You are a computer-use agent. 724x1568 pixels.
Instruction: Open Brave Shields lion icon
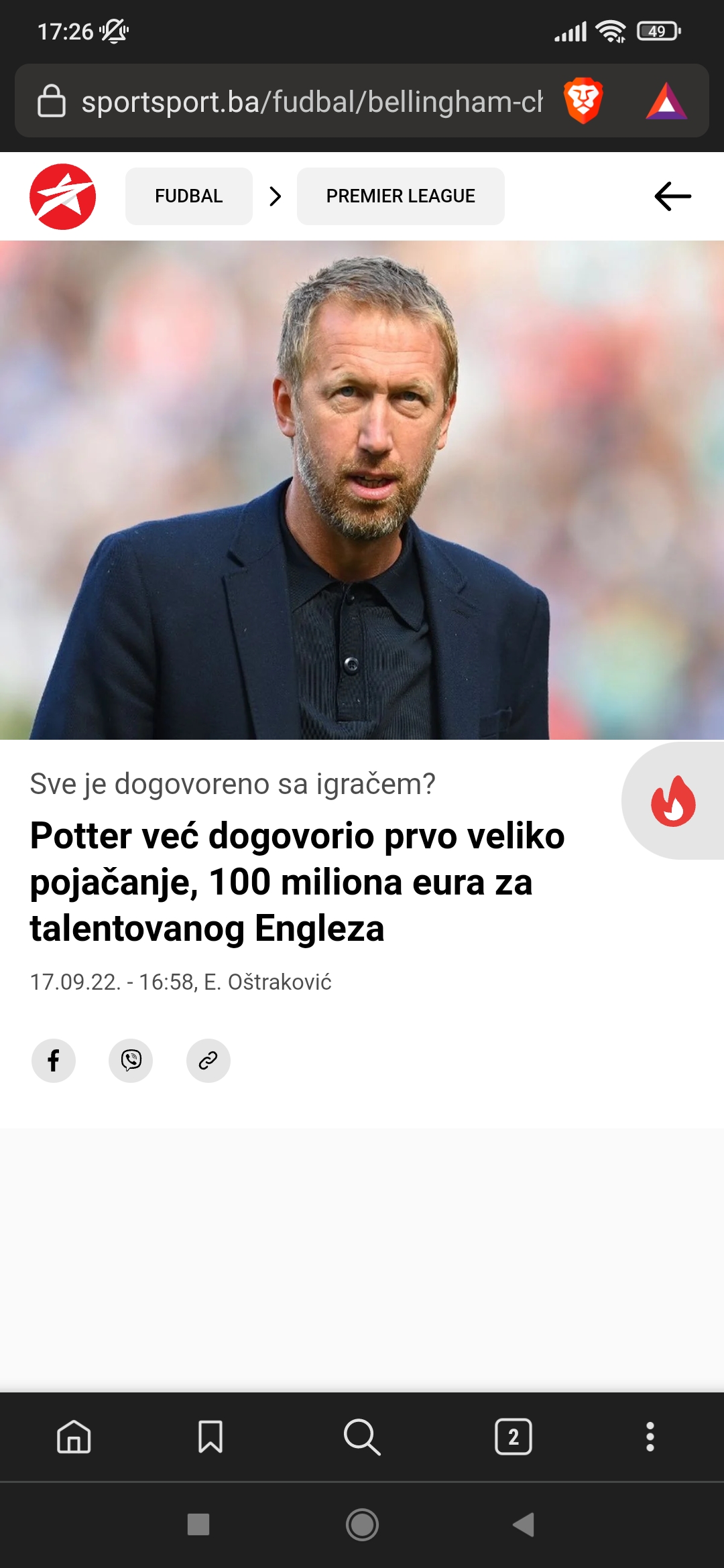(583, 101)
